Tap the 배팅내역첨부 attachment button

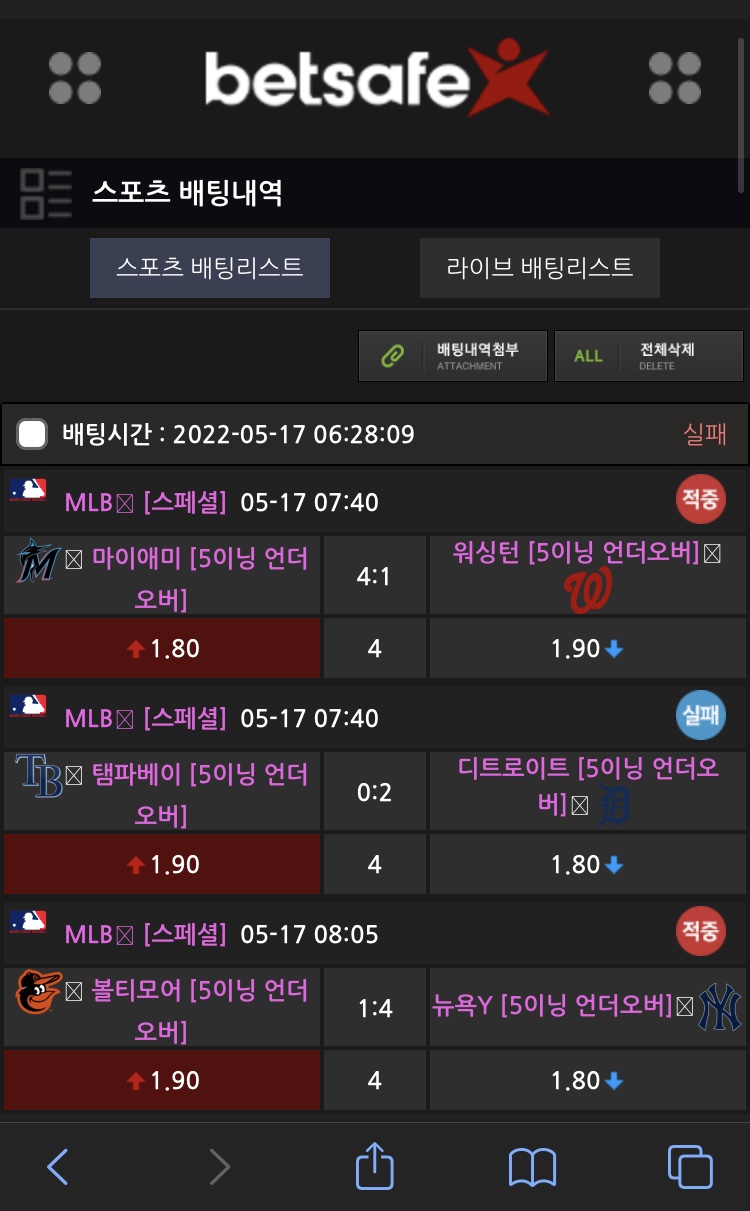[x=453, y=356]
